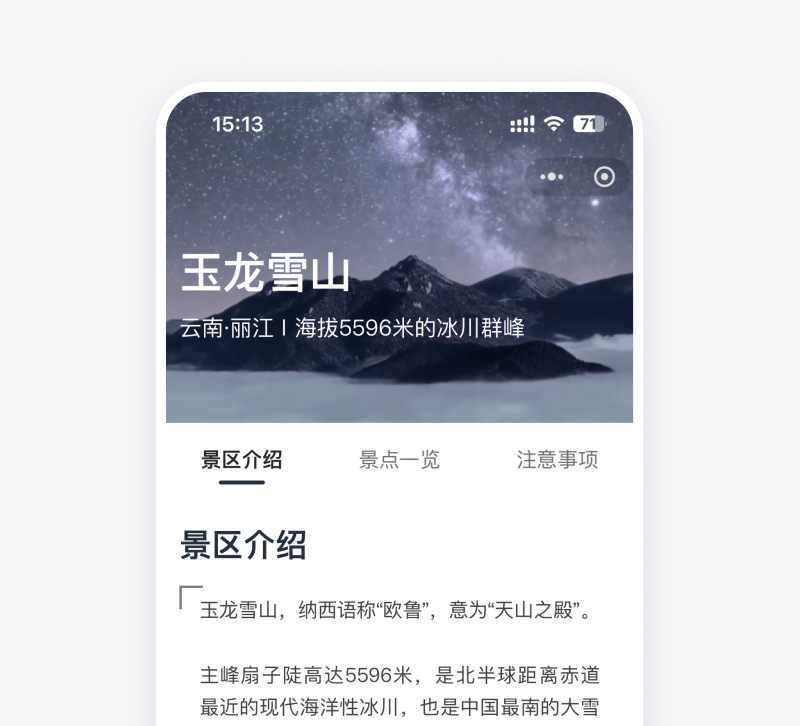Switch to the 注意事项 tab
The height and width of the screenshot is (726, 800).
pos(557,460)
